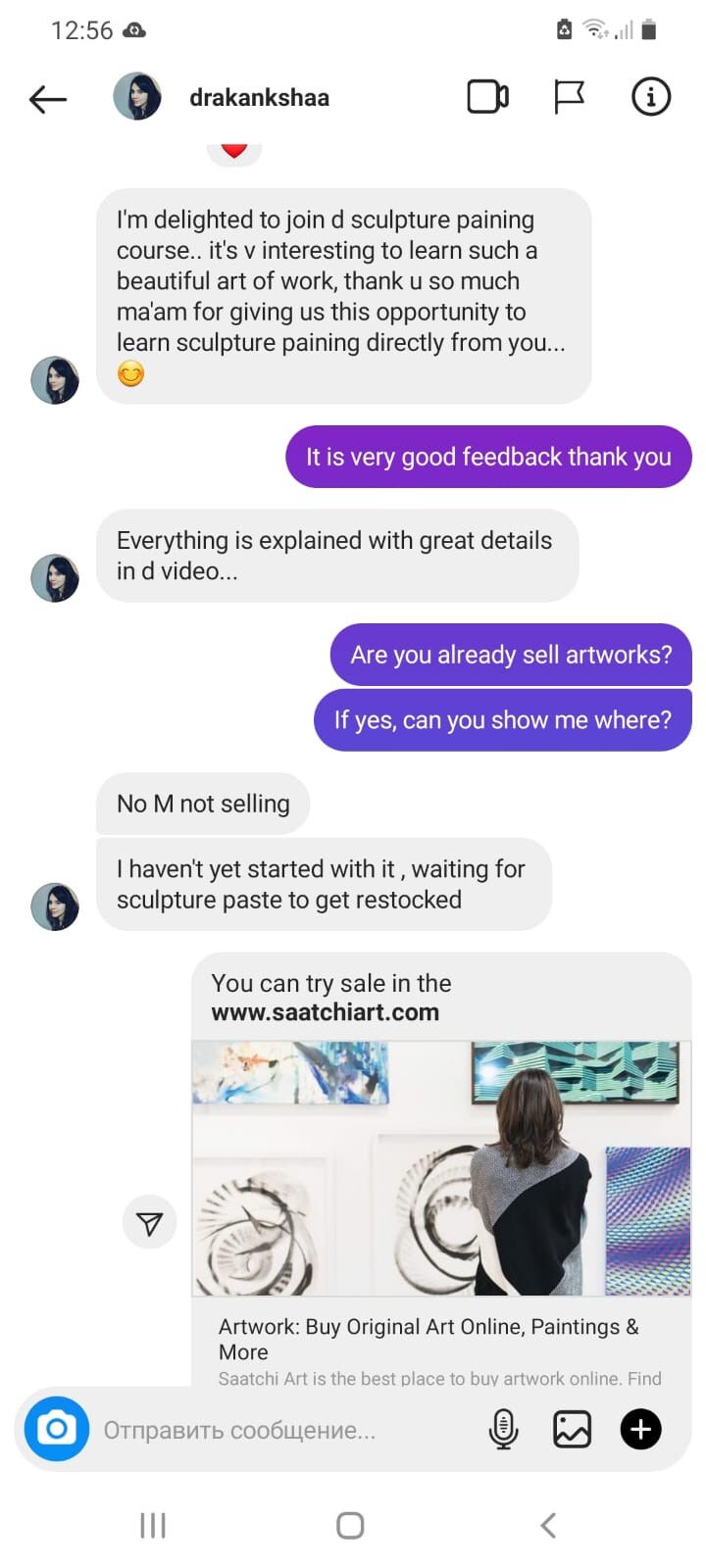The image size is (706, 1568).
Task: Open conversation details info
Action: 650,97
